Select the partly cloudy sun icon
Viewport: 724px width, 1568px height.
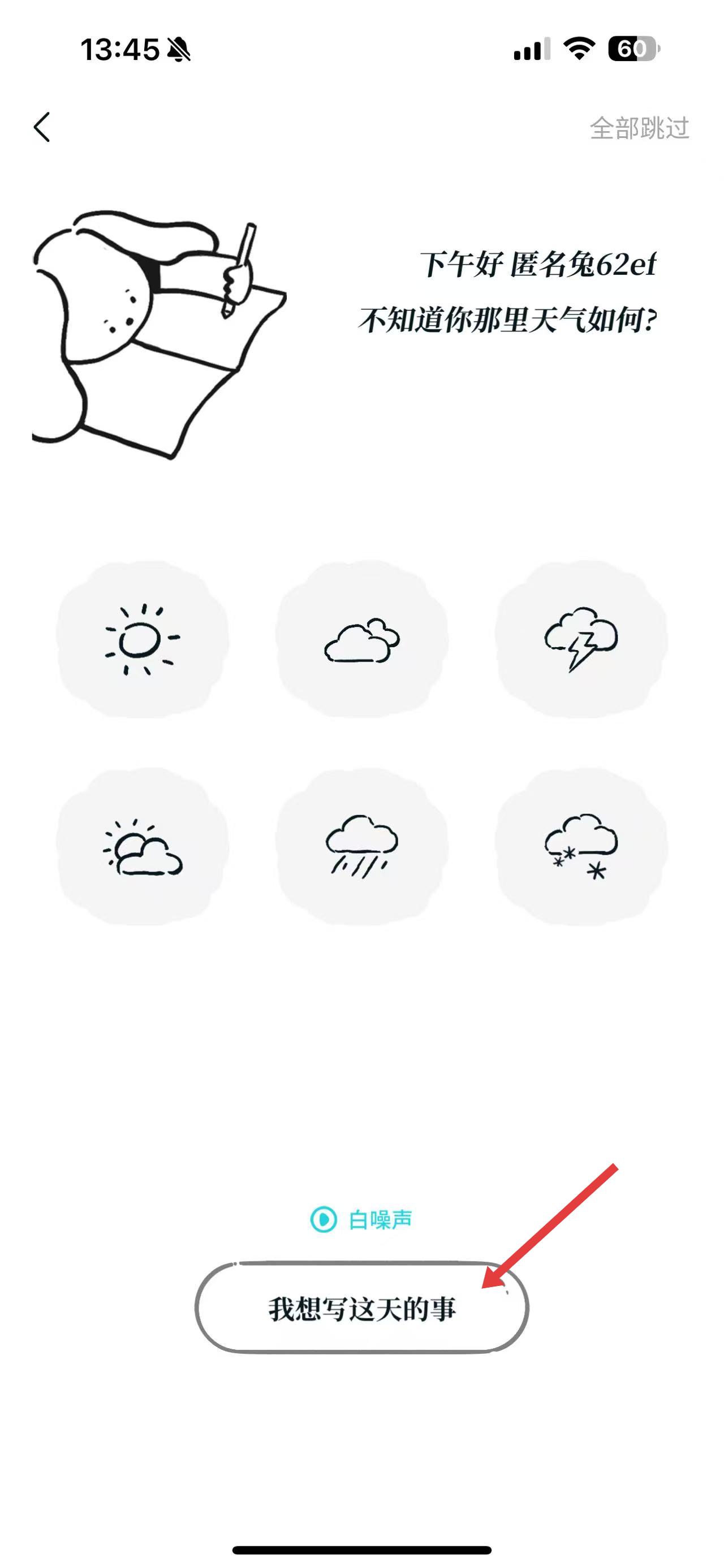tap(143, 847)
